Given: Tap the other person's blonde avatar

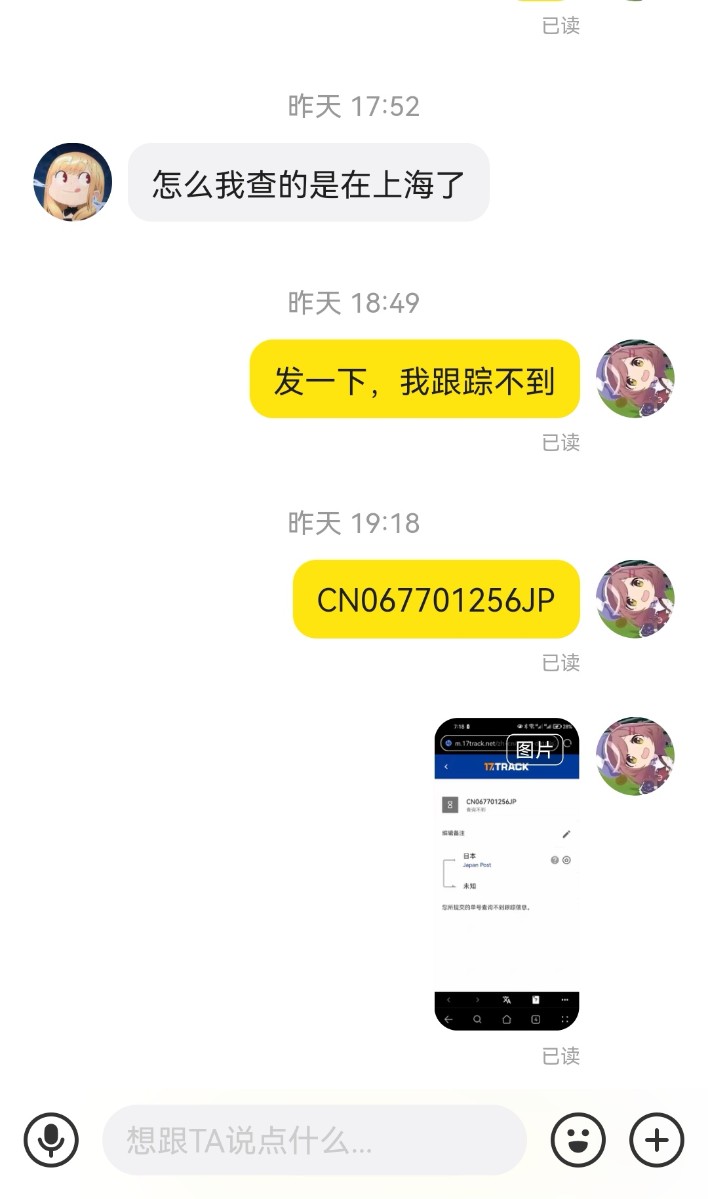Looking at the screenshot, I should tap(73, 182).
